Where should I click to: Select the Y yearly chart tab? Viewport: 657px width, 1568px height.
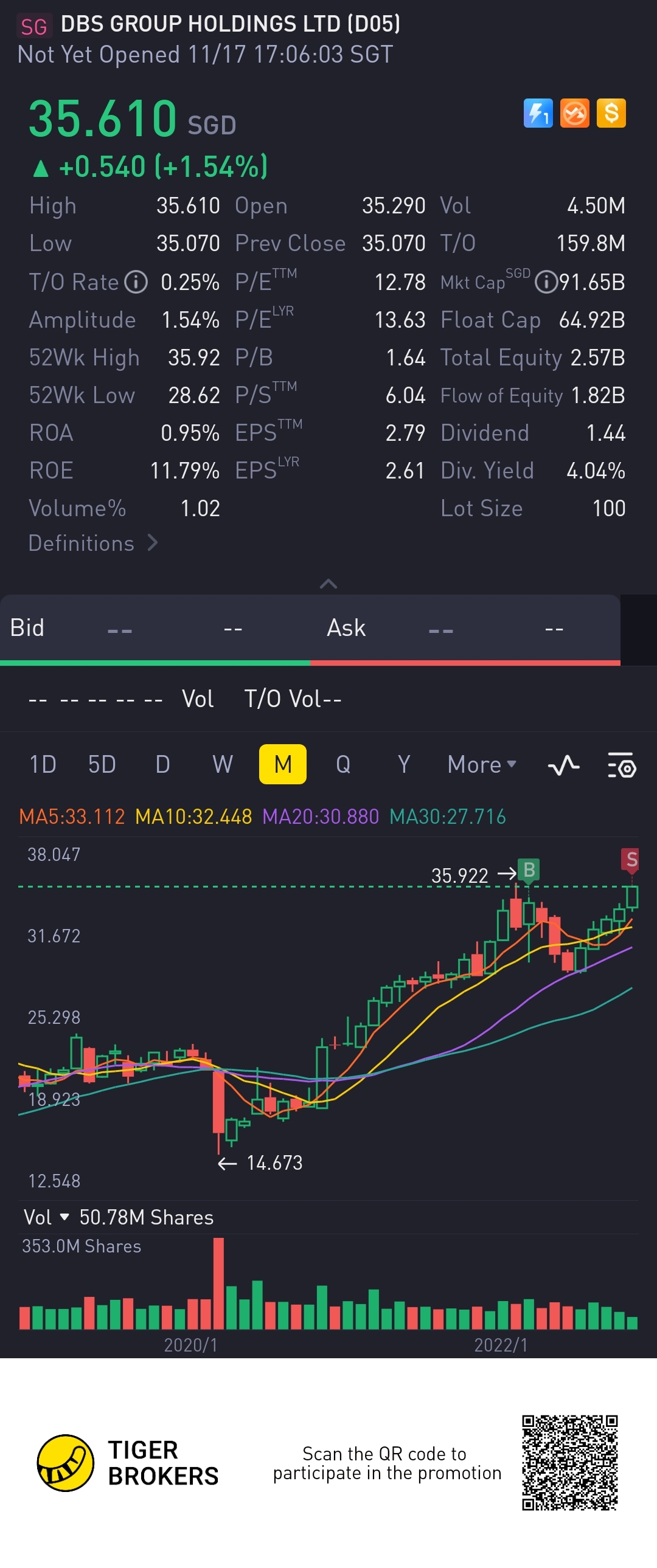[403, 764]
